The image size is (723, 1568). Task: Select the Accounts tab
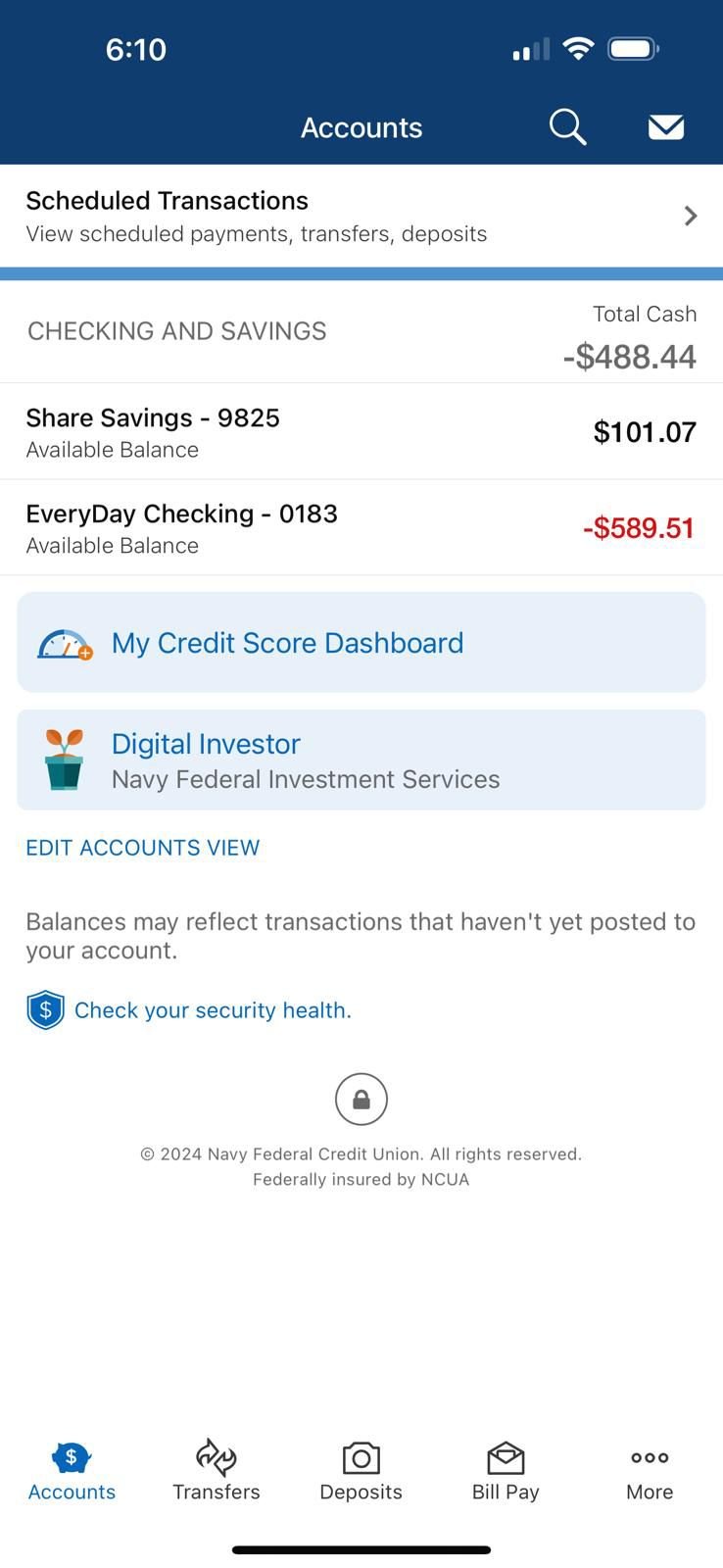tap(72, 1471)
